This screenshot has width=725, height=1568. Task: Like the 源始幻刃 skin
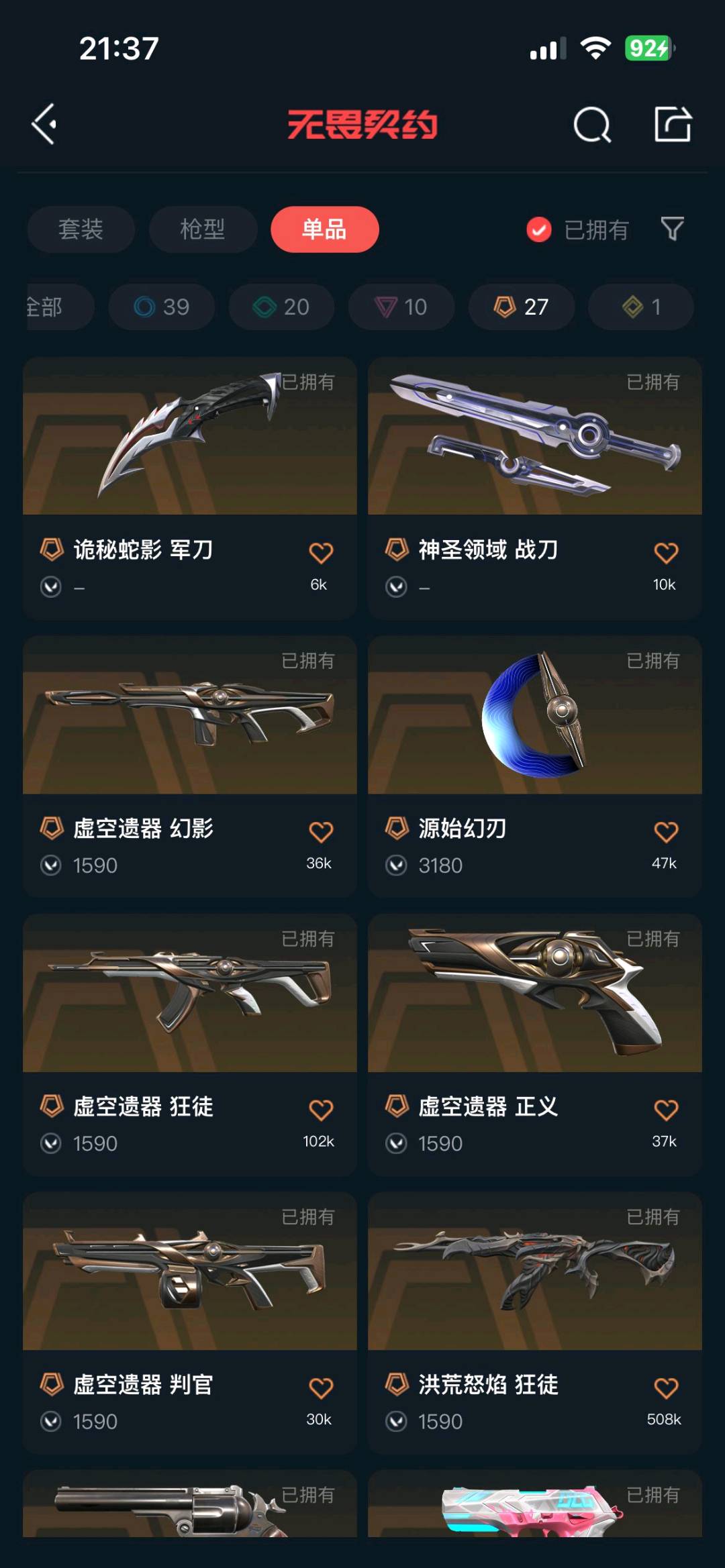(x=665, y=832)
